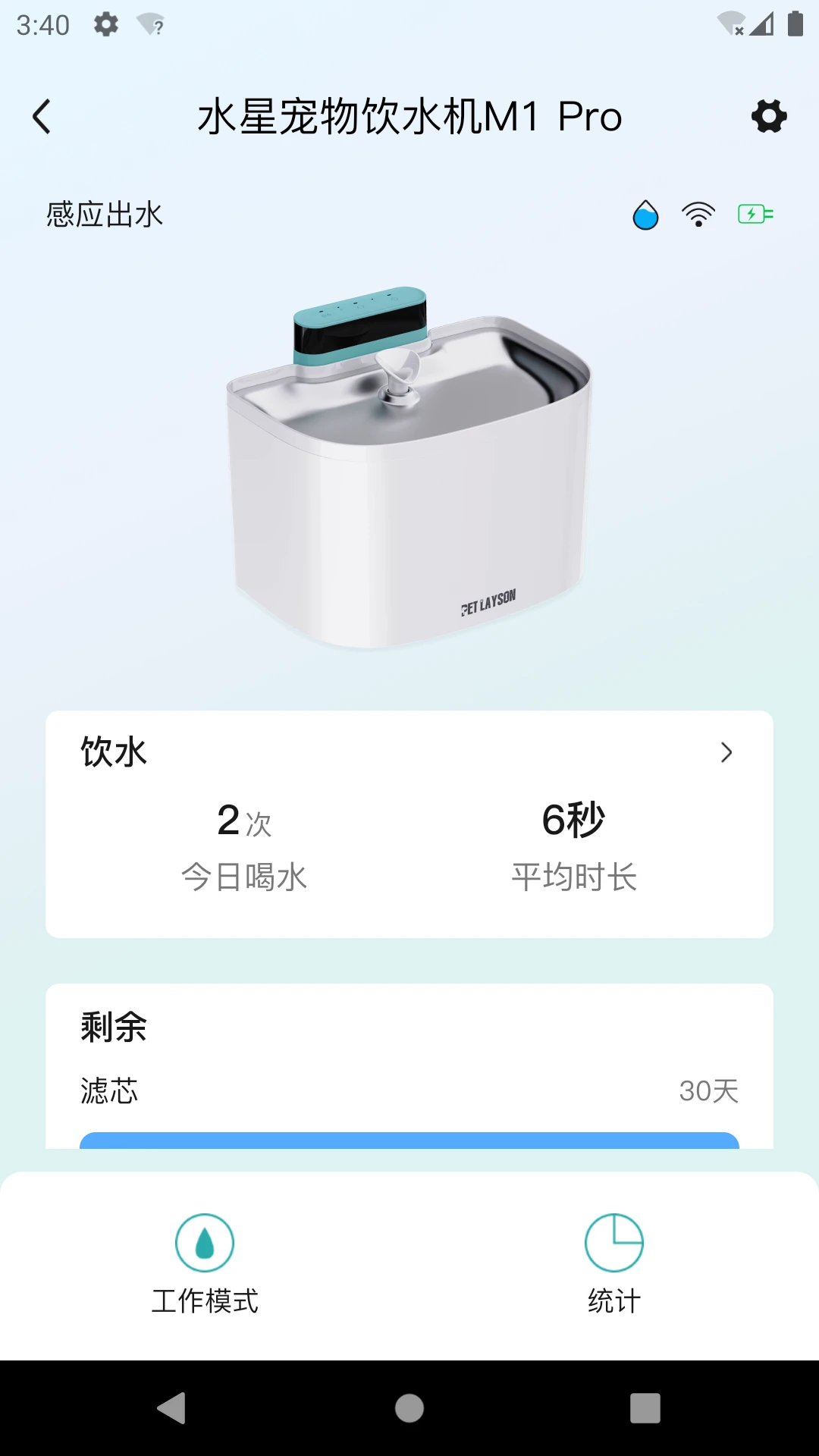Tap the 水星宠物饮水机M1 Pro title
The image size is (819, 1456).
(x=409, y=117)
